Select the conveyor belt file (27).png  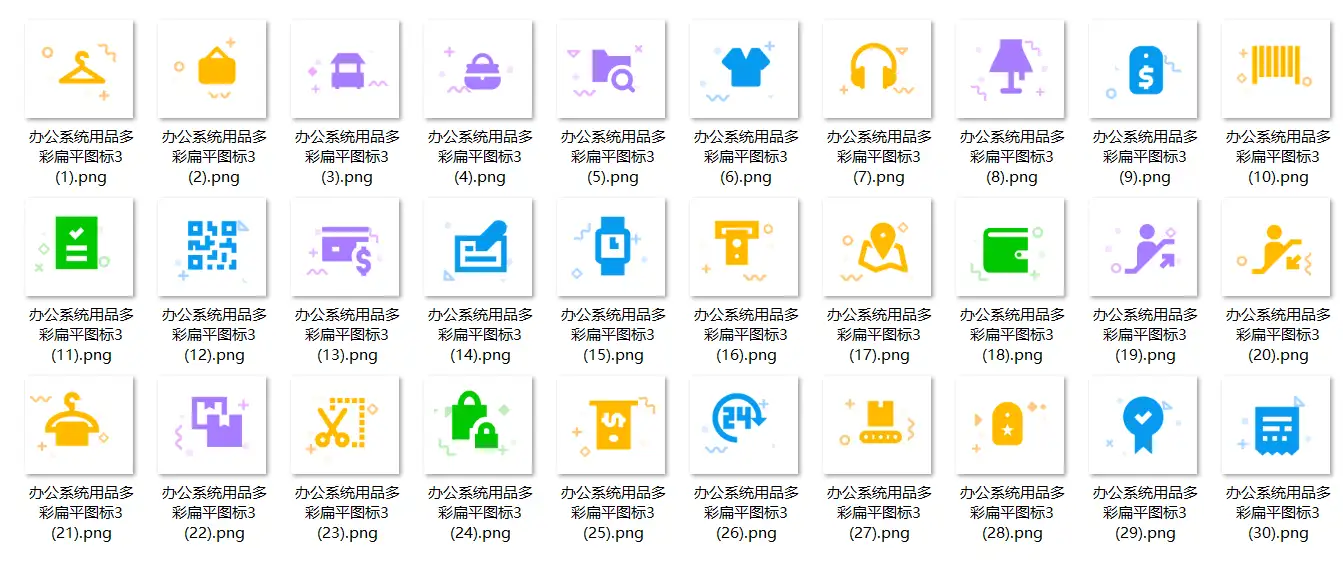click(x=877, y=425)
